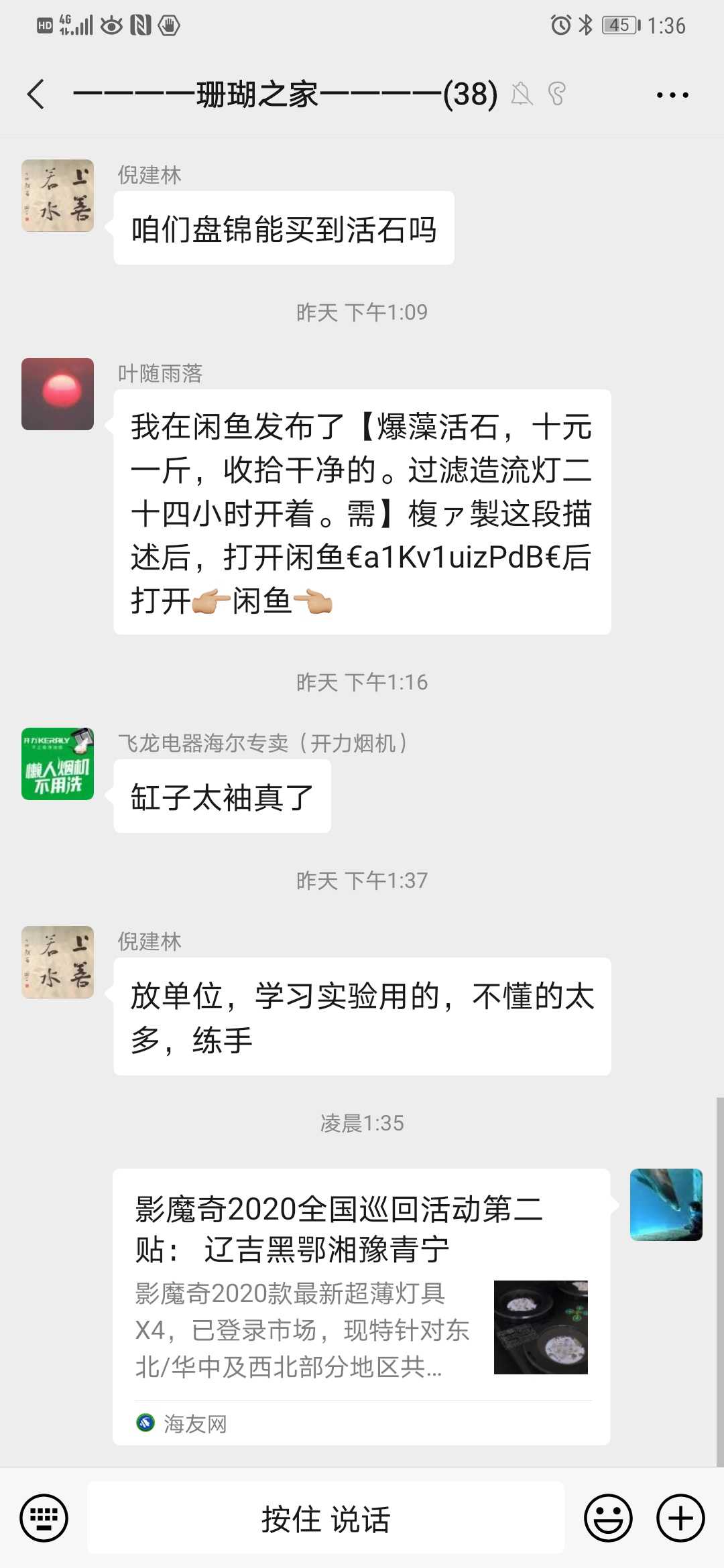Hold the 按住 说话 voice button

click(x=326, y=1518)
